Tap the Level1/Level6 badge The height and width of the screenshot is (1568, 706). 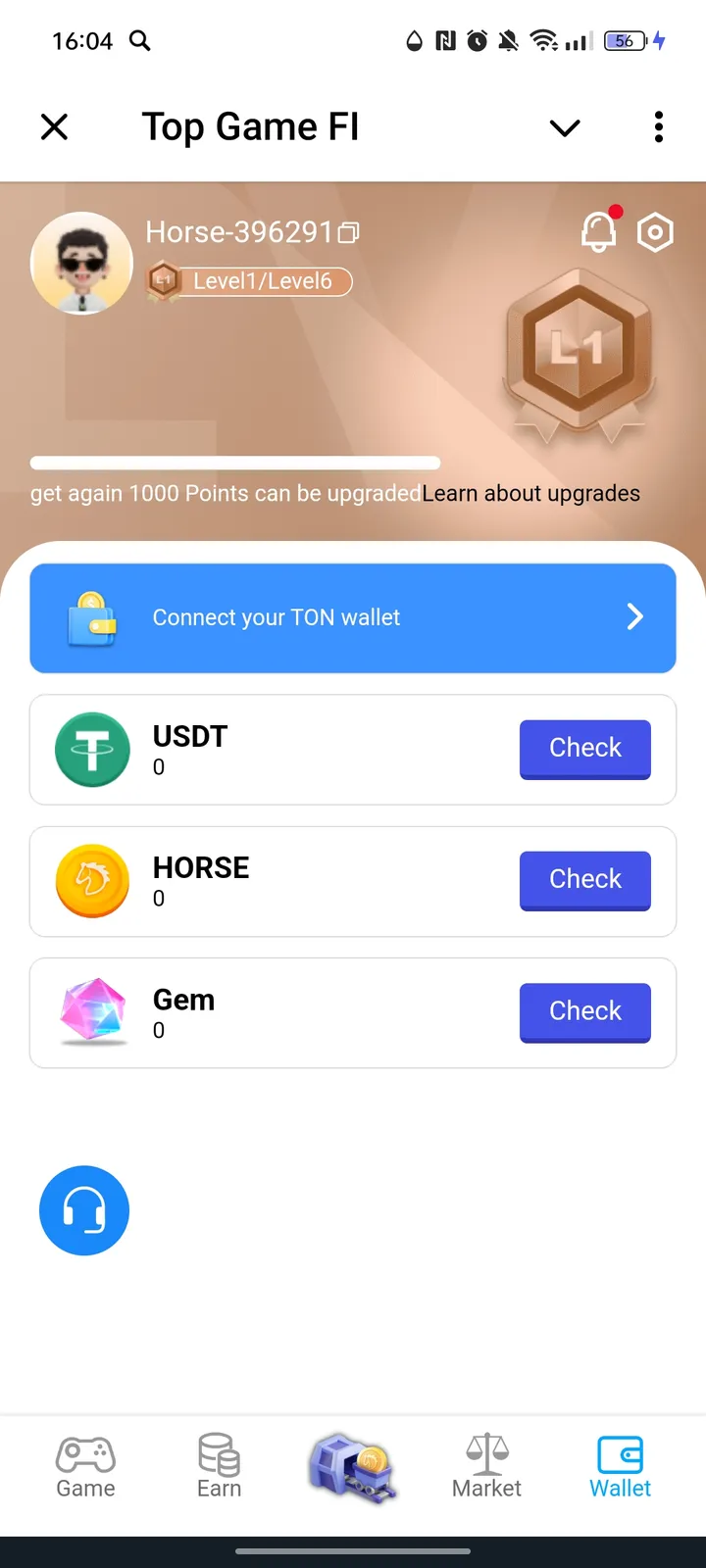250,282
